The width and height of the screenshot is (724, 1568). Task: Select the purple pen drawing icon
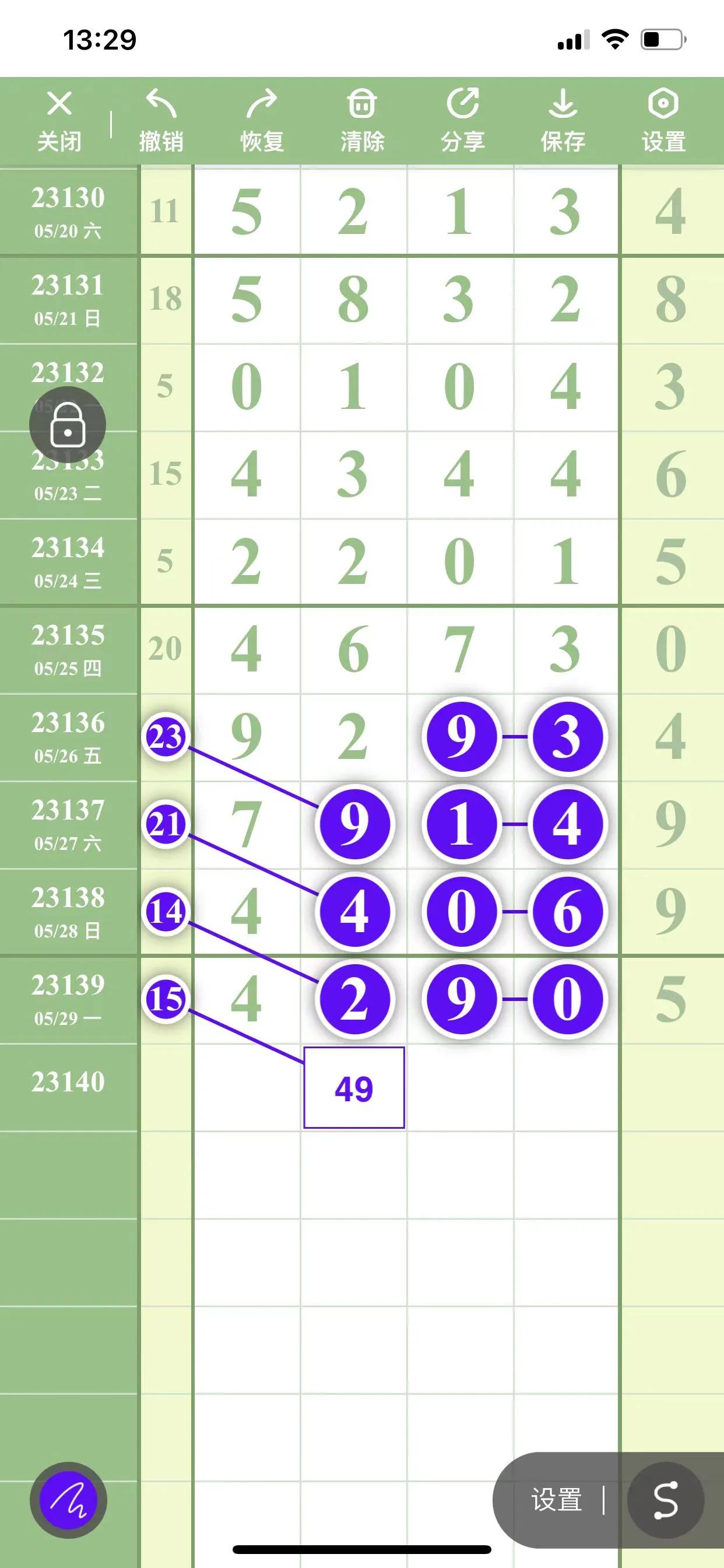pyautogui.click(x=69, y=1499)
